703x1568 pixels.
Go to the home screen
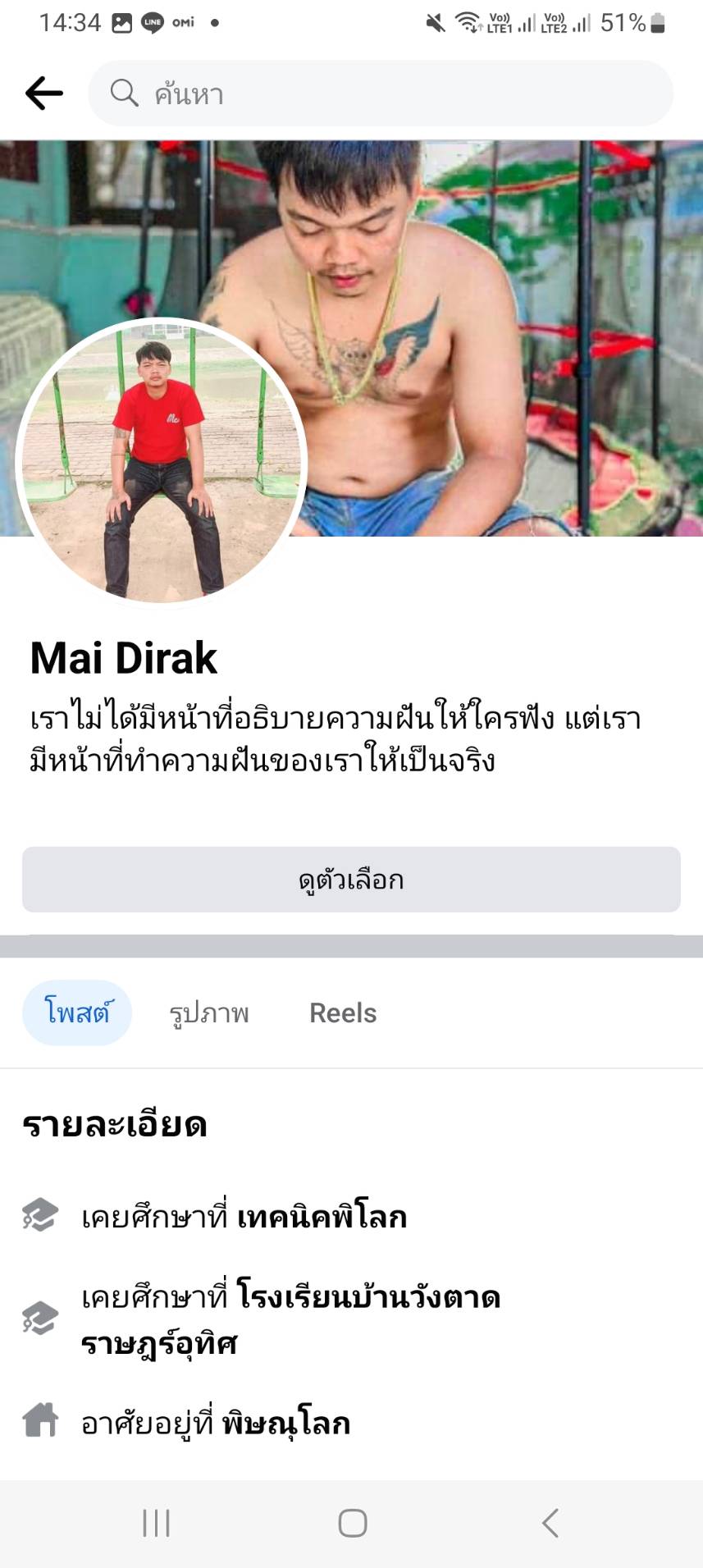(x=353, y=1523)
